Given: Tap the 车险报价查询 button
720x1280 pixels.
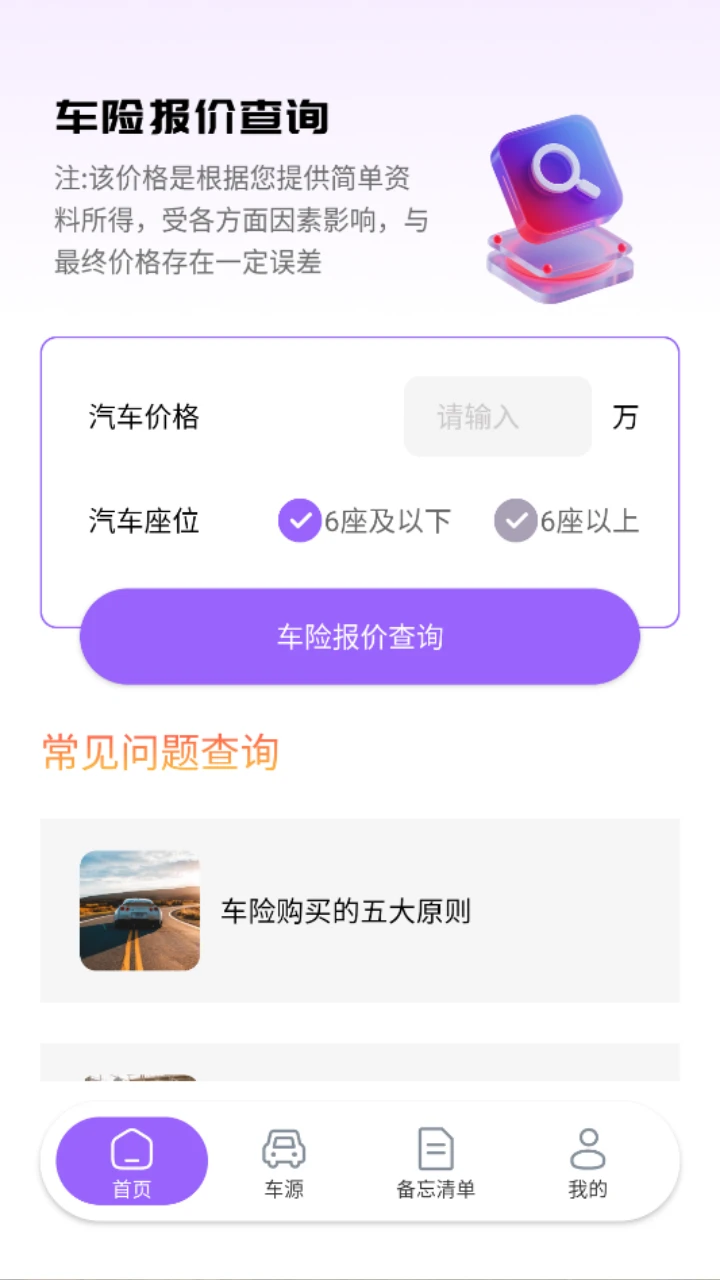Looking at the screenshot, I should pyautogui.click(x=360, y=637).
